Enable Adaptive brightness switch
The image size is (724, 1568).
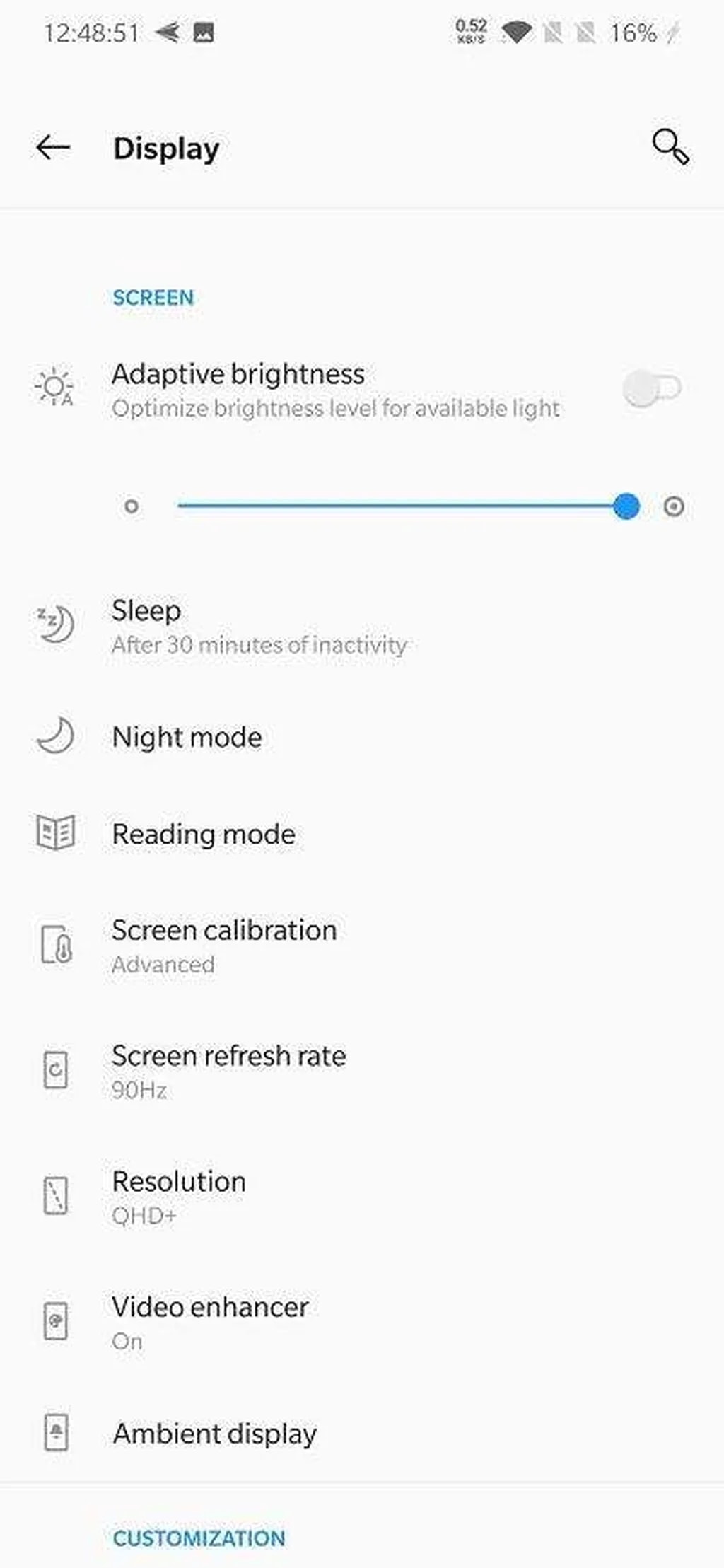(x=650, y=388)
